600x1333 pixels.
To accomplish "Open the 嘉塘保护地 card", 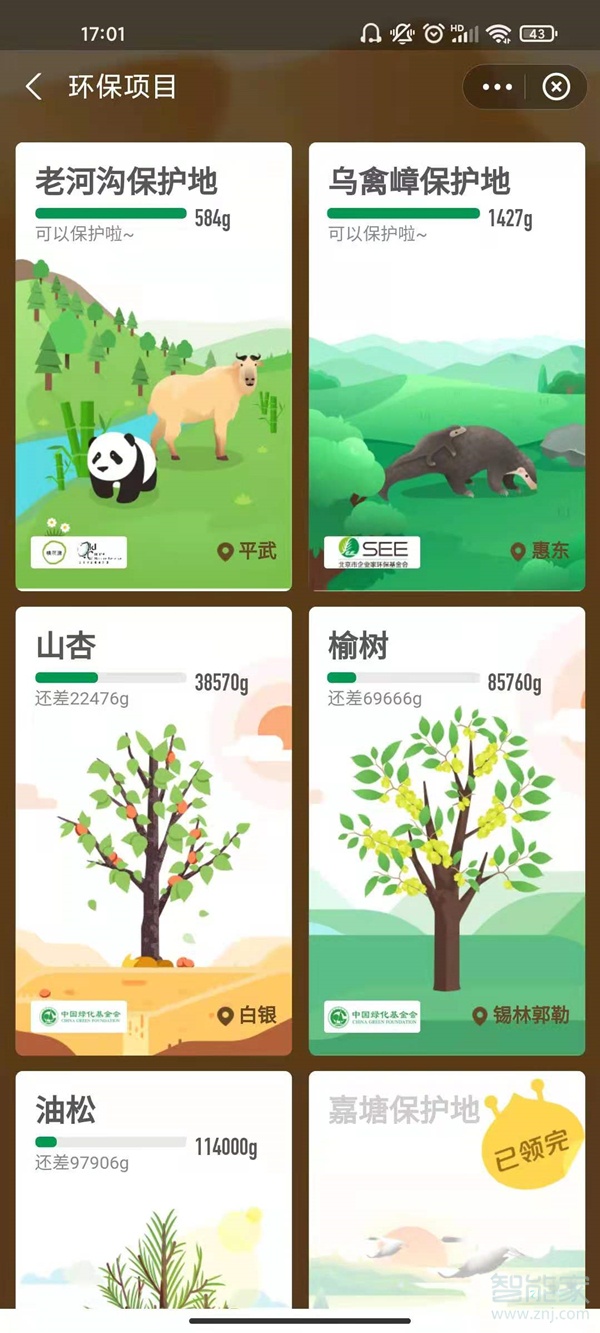I will 446,1188.
